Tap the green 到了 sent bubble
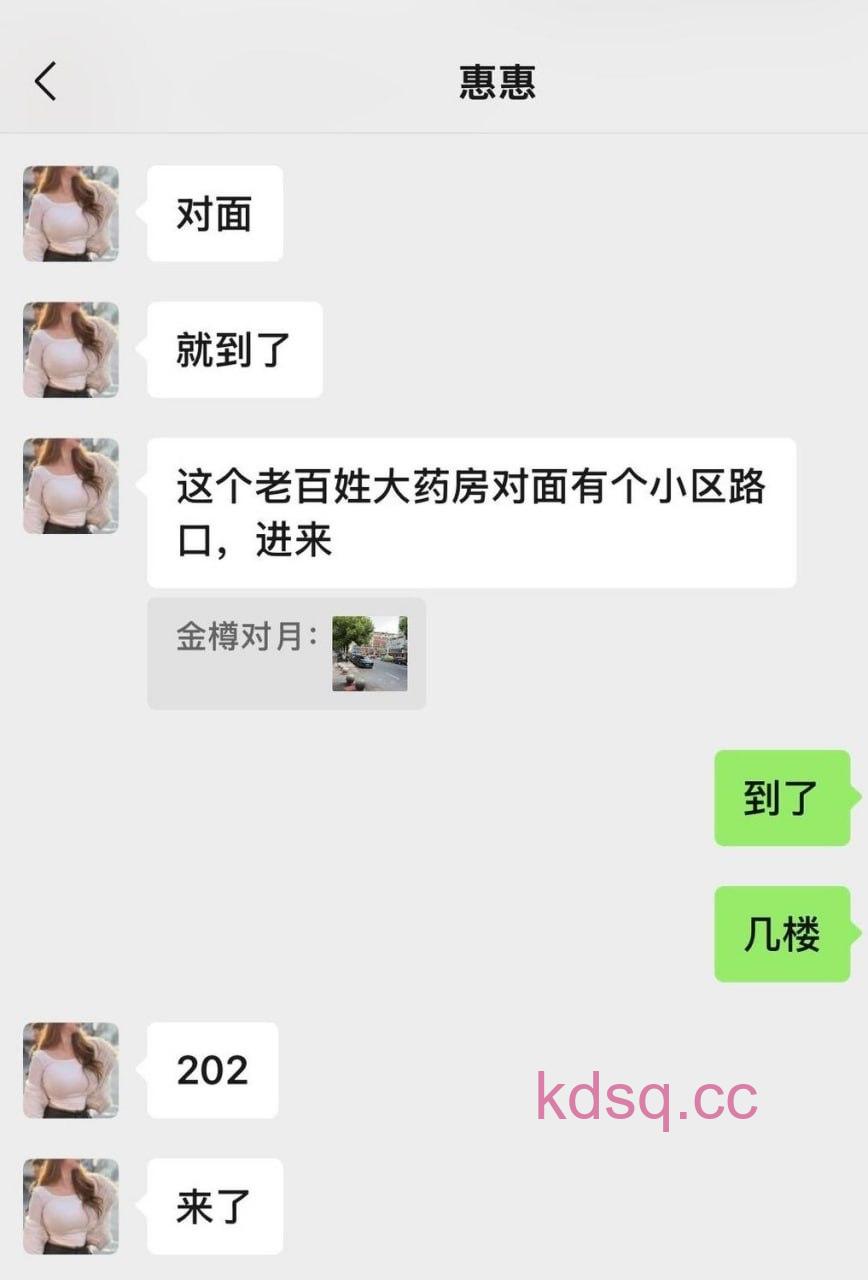This screenshot has height=1280, width=868. click(783, 799)
